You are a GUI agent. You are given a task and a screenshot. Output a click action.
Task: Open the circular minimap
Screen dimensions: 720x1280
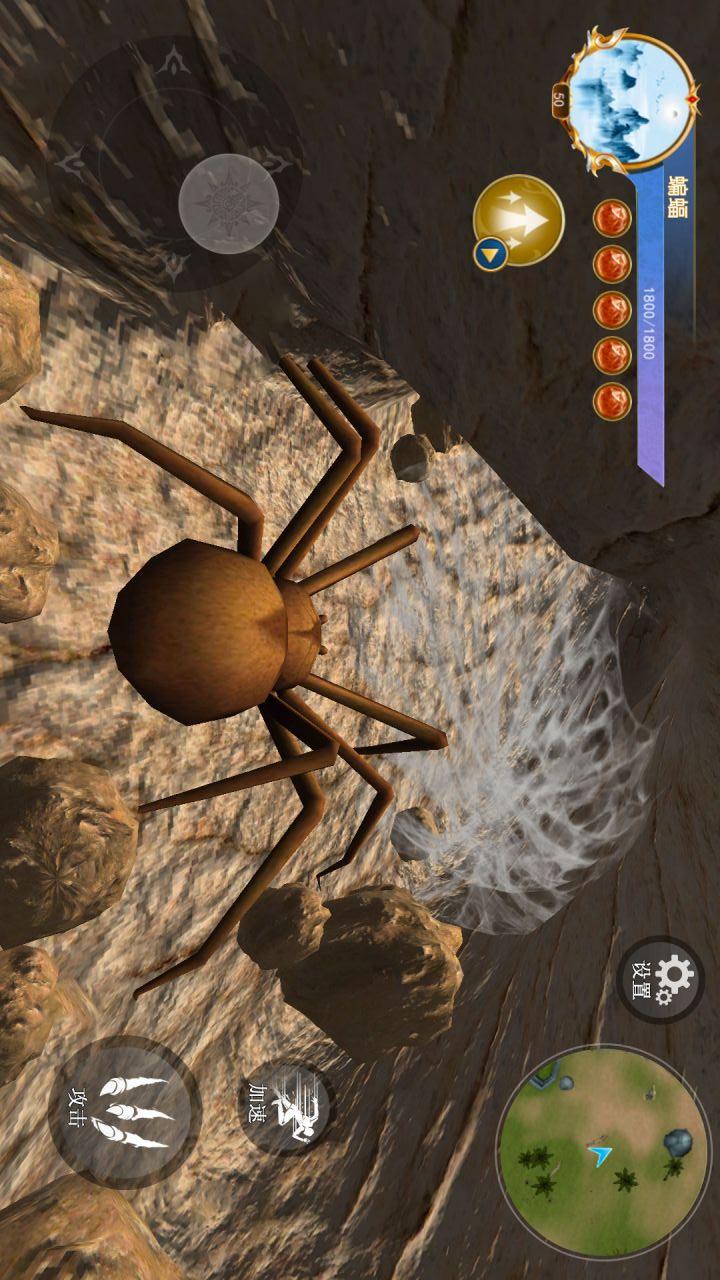(x=603, y=1150)
